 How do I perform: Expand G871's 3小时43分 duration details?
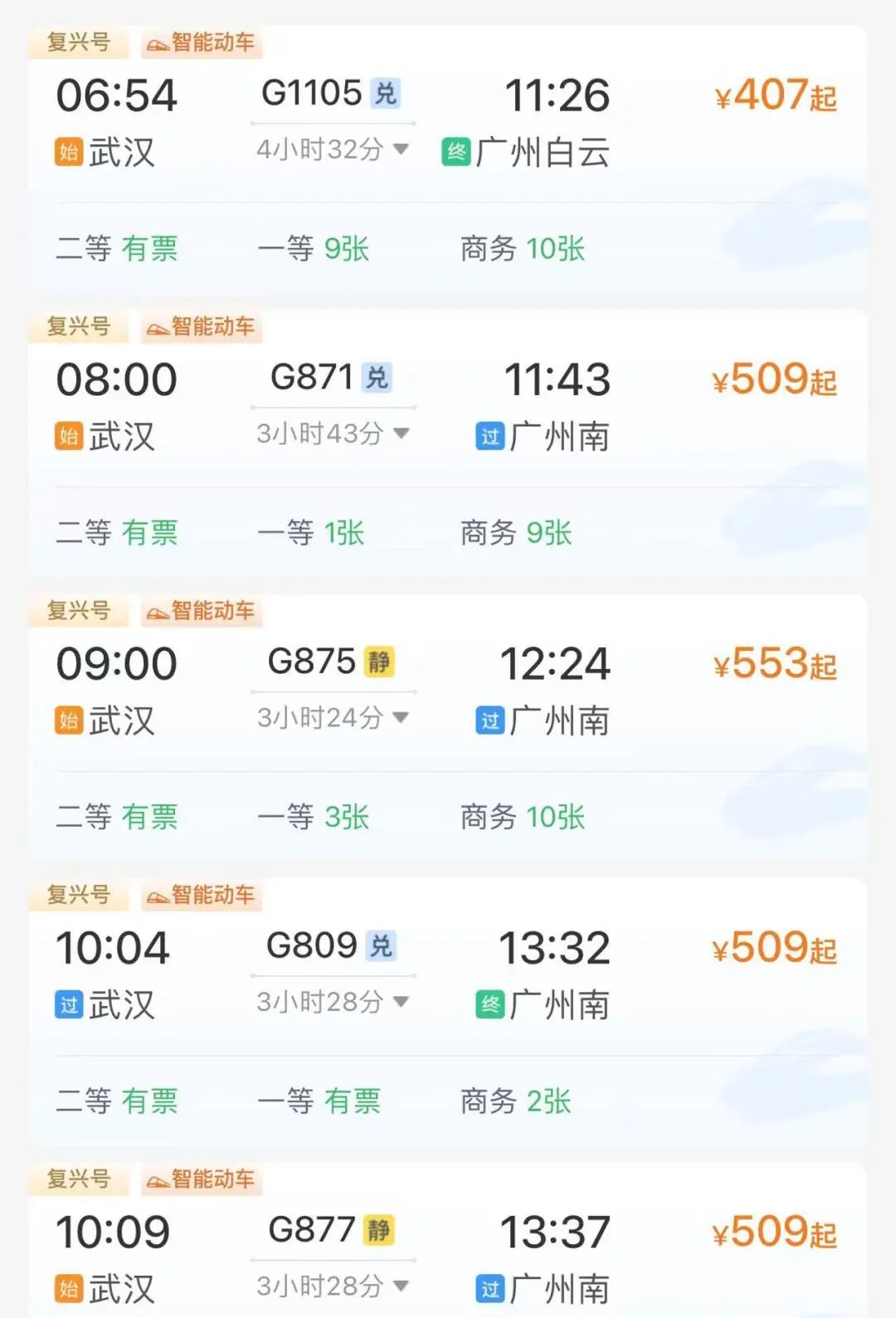[x=332, y=433]
